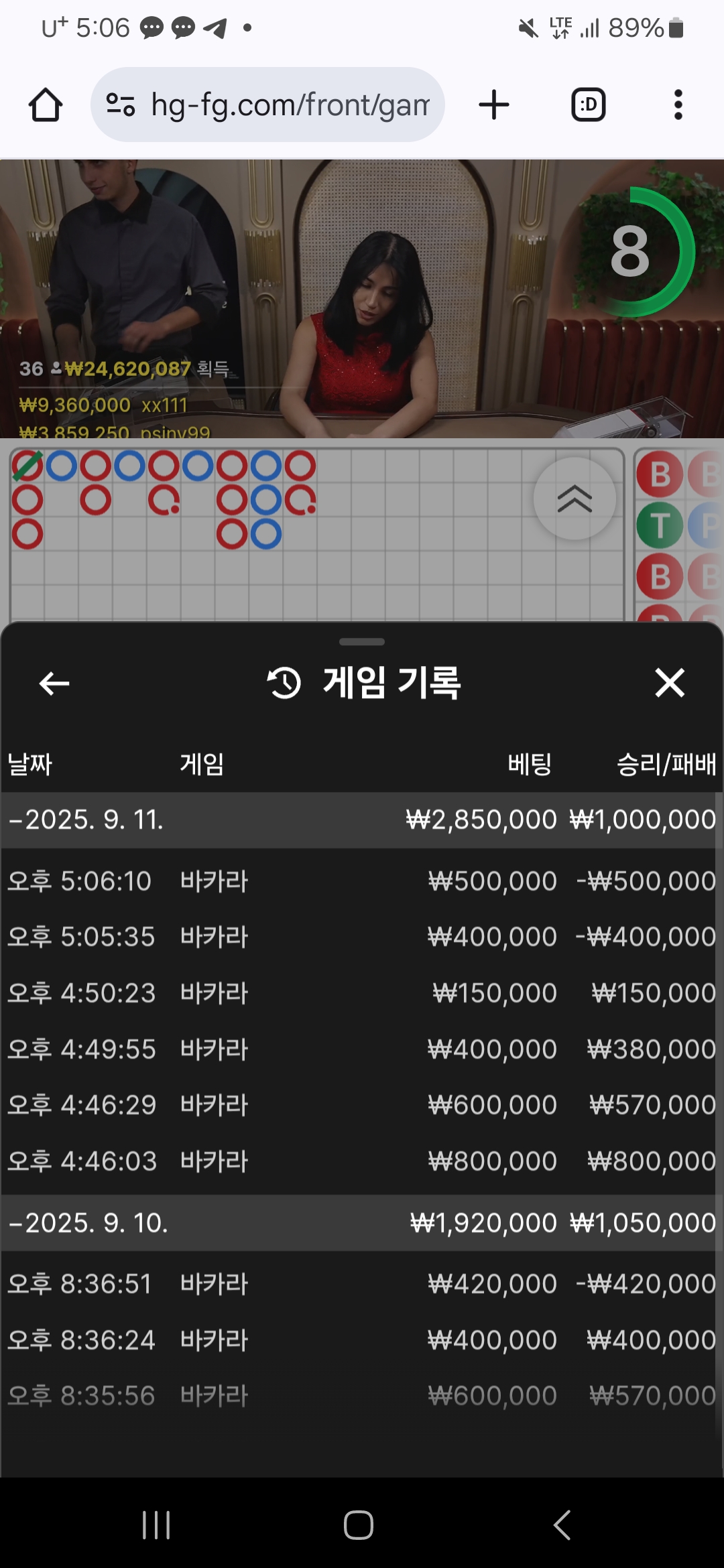
Task: Show the open tabs switcher
Action: click(x=589, y=105)
